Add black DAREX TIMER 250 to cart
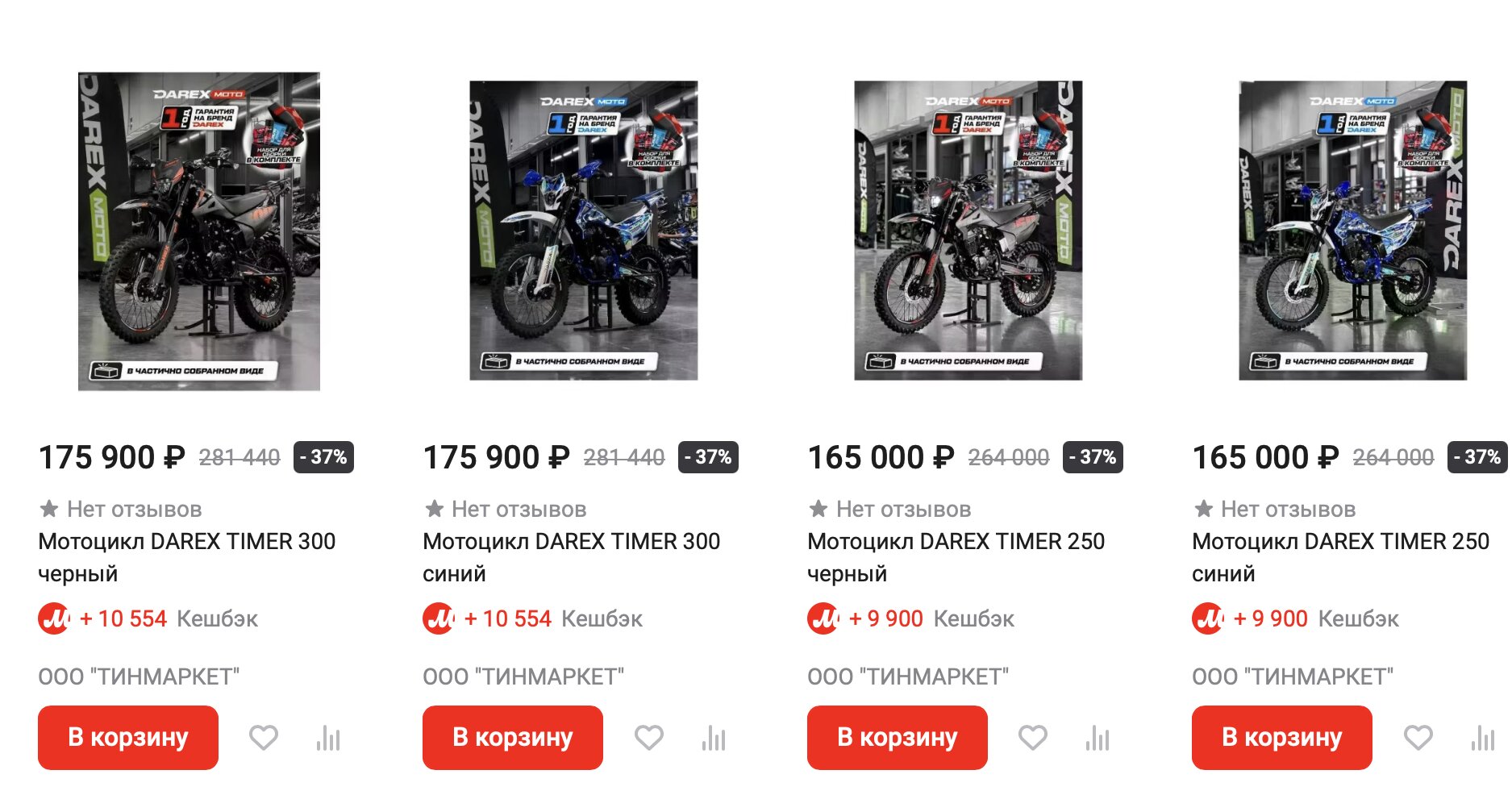1512x791 pixels. (x=897, y=737)
